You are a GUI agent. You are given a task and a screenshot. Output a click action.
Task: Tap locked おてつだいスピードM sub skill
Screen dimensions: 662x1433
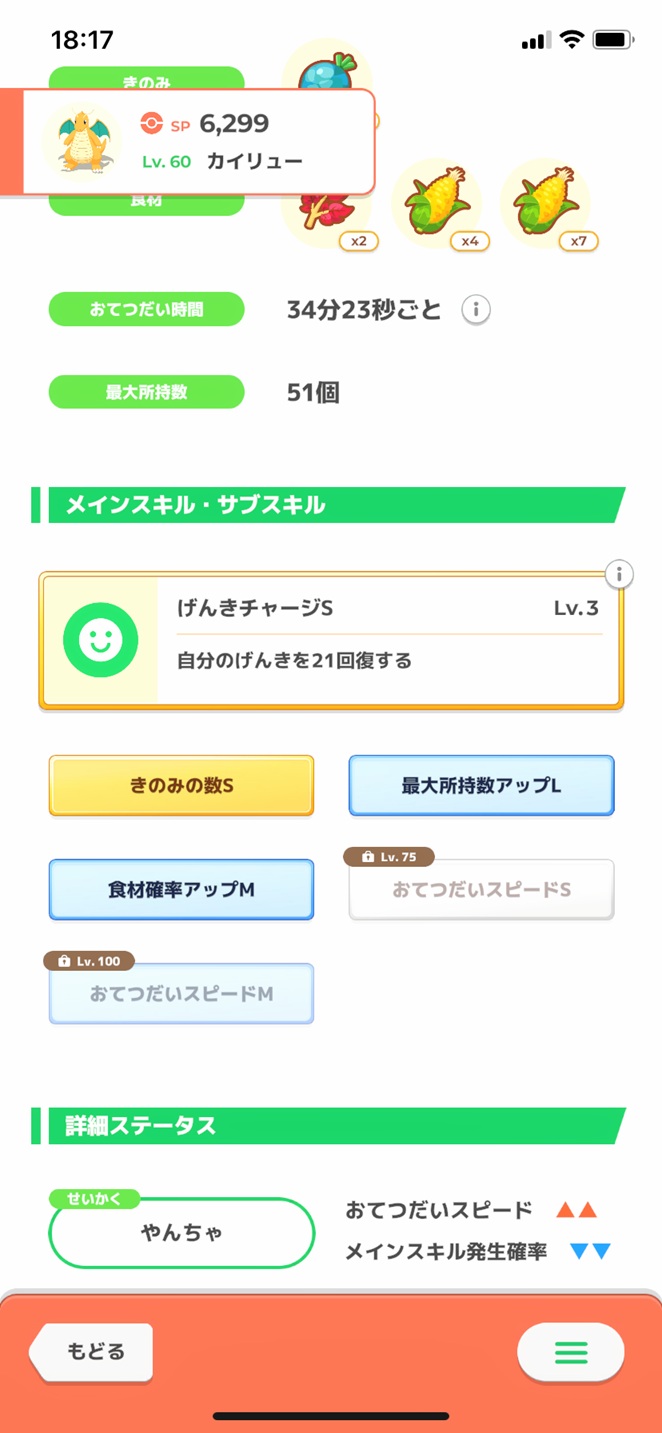pyautogui.click(x=181, y=993)
